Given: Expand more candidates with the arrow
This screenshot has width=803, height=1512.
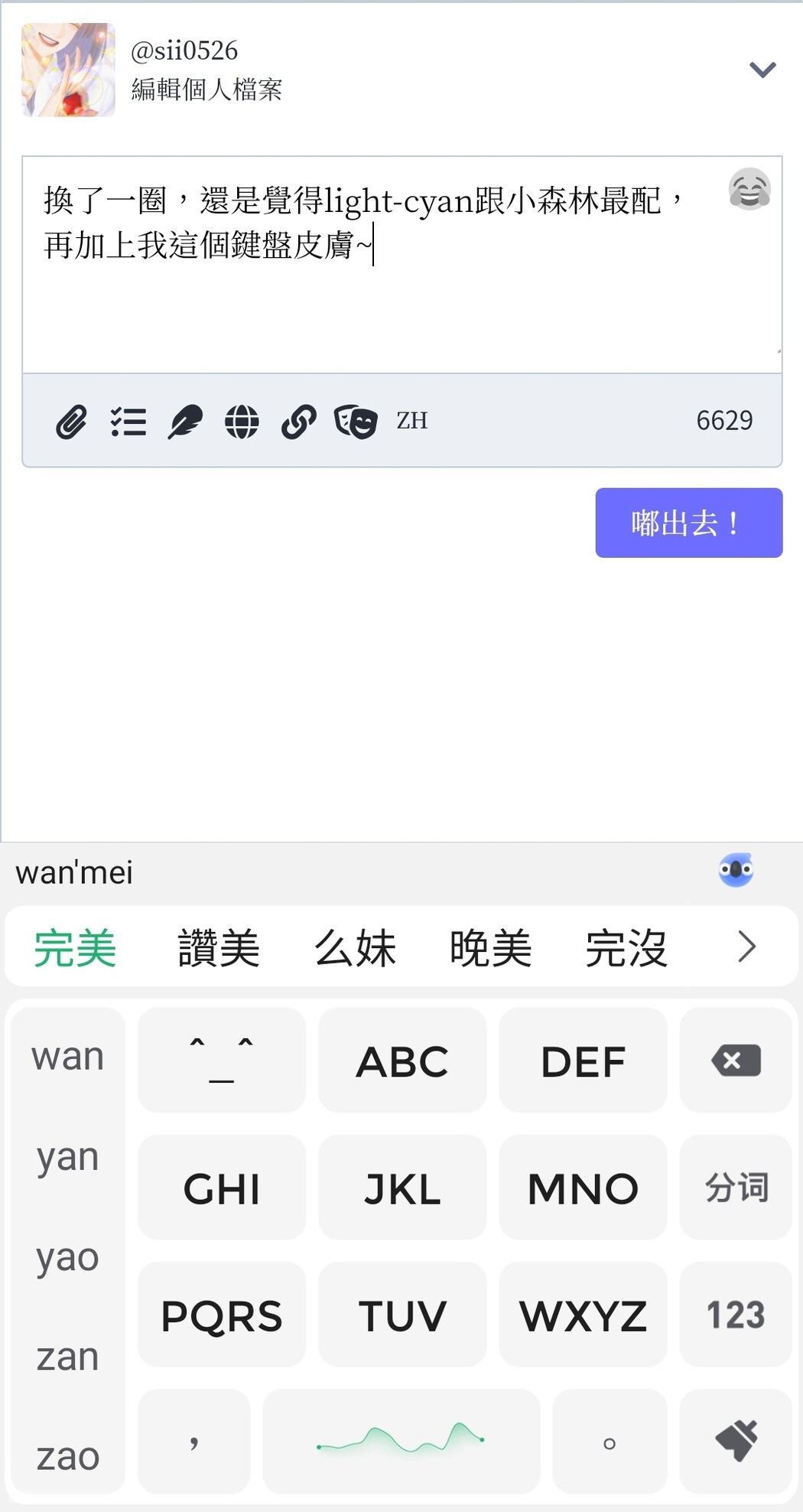Looking at the screenshot, I should coord(747,947).
